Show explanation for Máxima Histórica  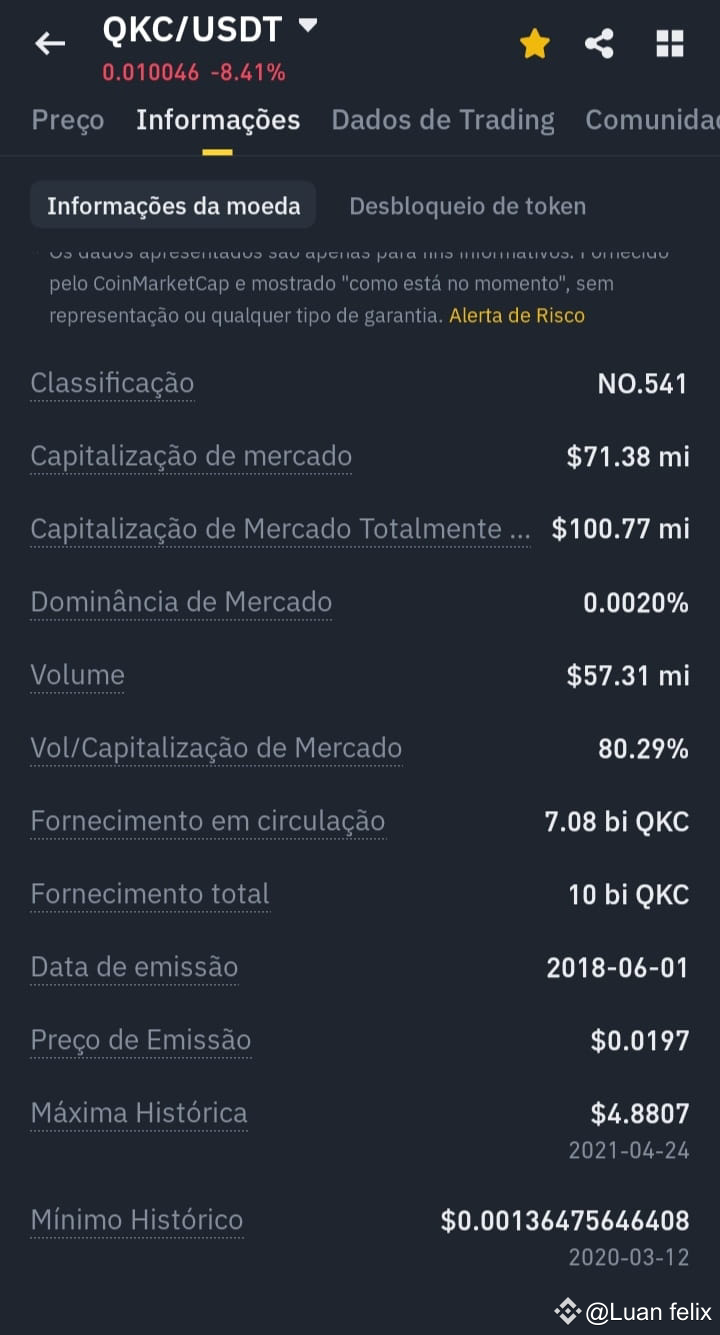point(139,1113)
